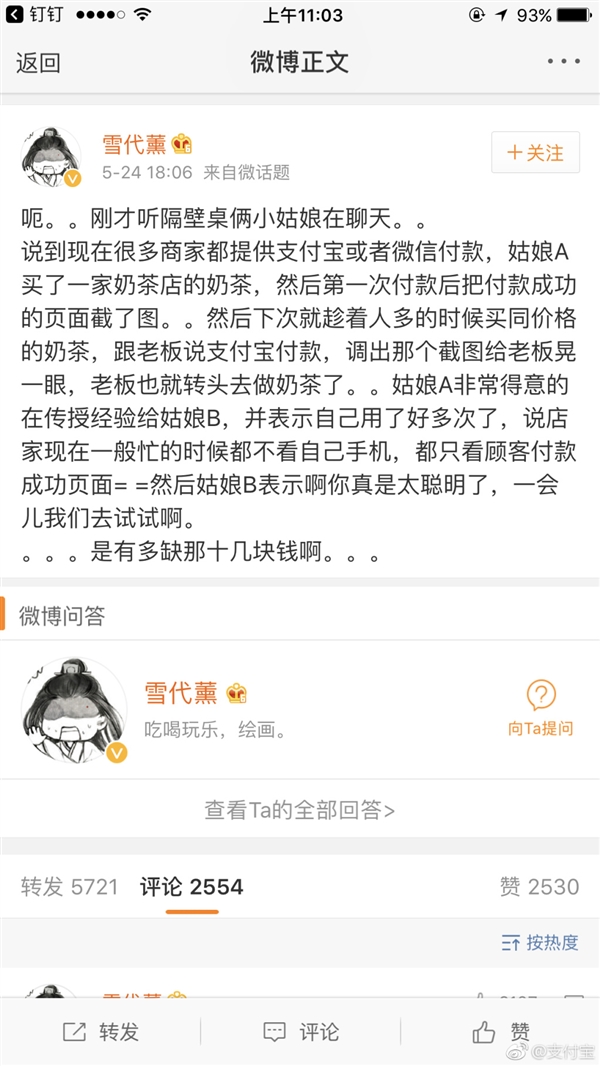View all answers via 查看Ta的全部回答

pos(300,809)
